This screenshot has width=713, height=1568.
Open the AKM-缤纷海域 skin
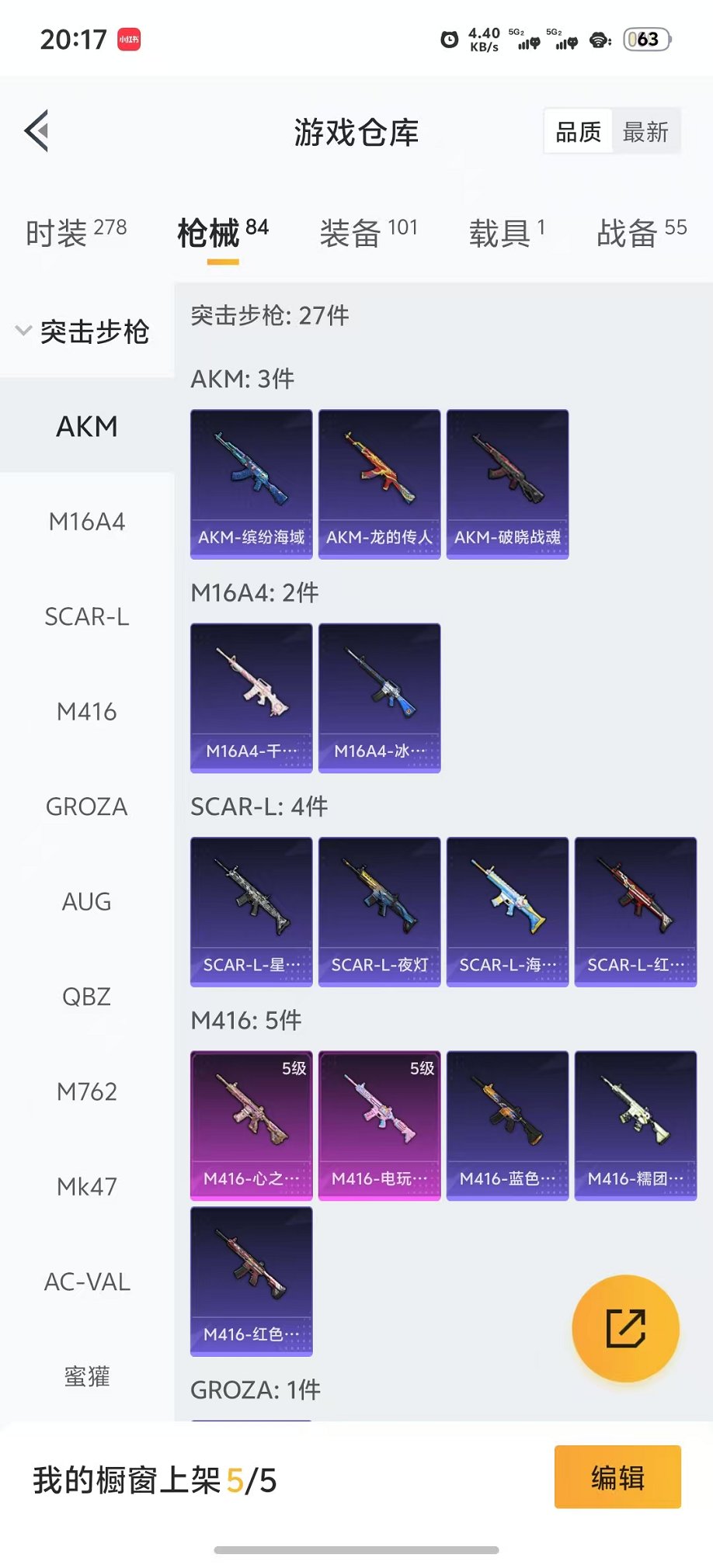tap(251, 484)
